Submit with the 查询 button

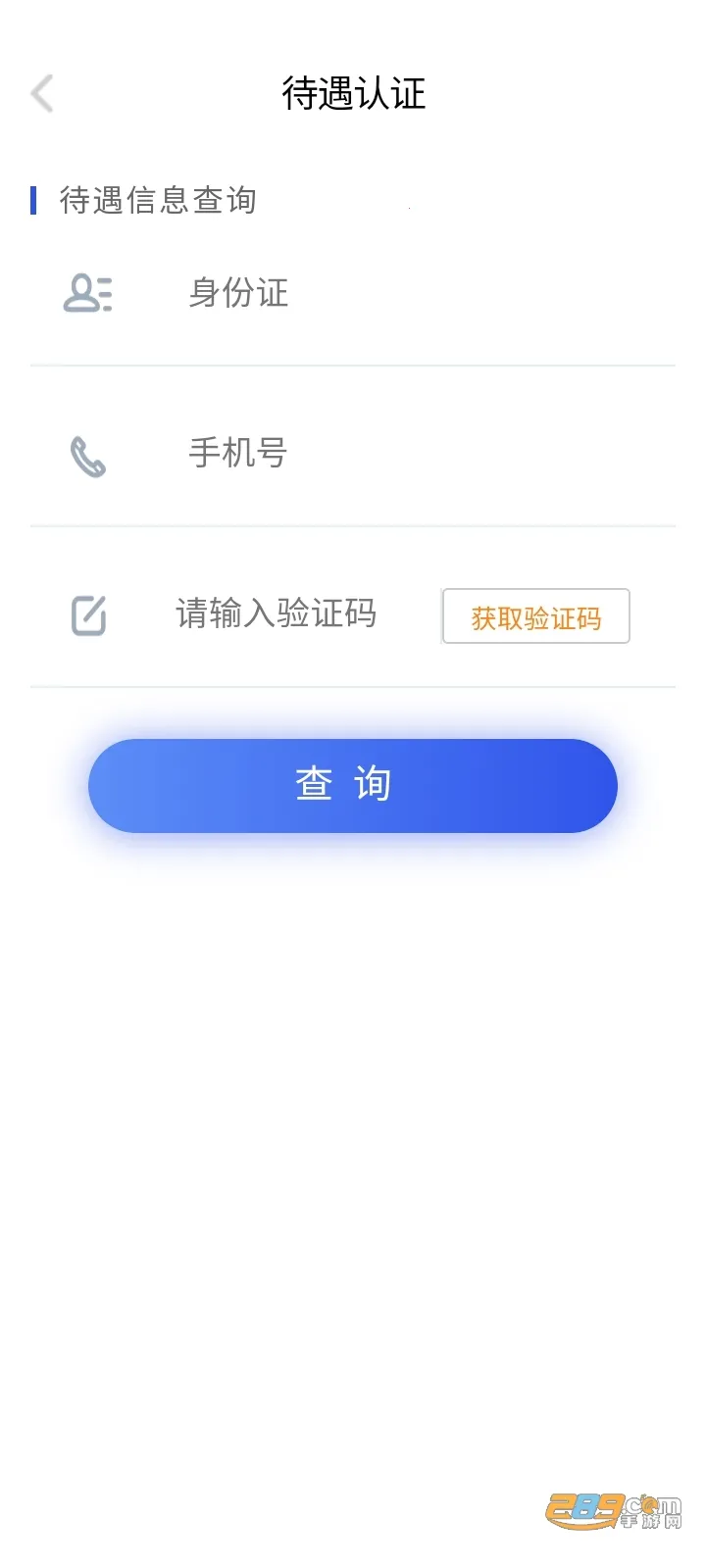(353, 786)
